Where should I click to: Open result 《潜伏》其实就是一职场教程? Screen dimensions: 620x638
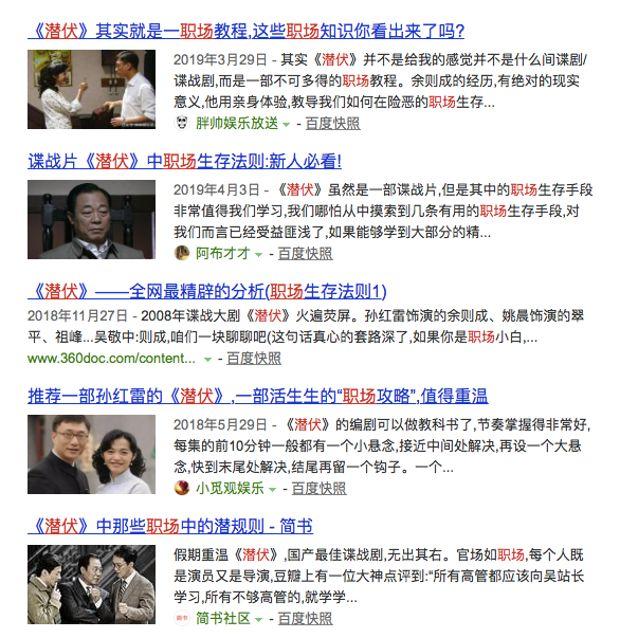tap(245, 31)
